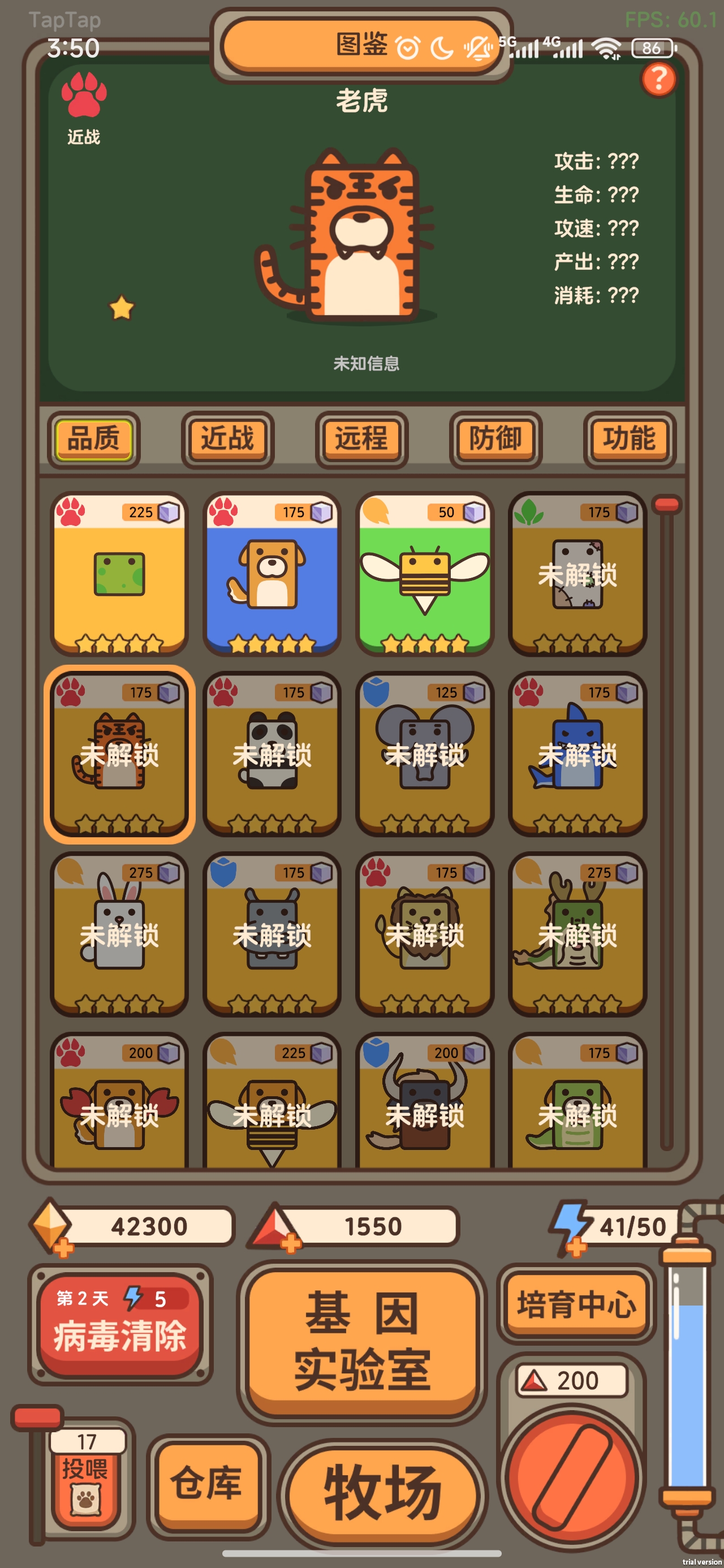Viewport: 724px width, 1568px height.
Task: Start 病毒清除 virus removal stage
Action: [120, 1325]
